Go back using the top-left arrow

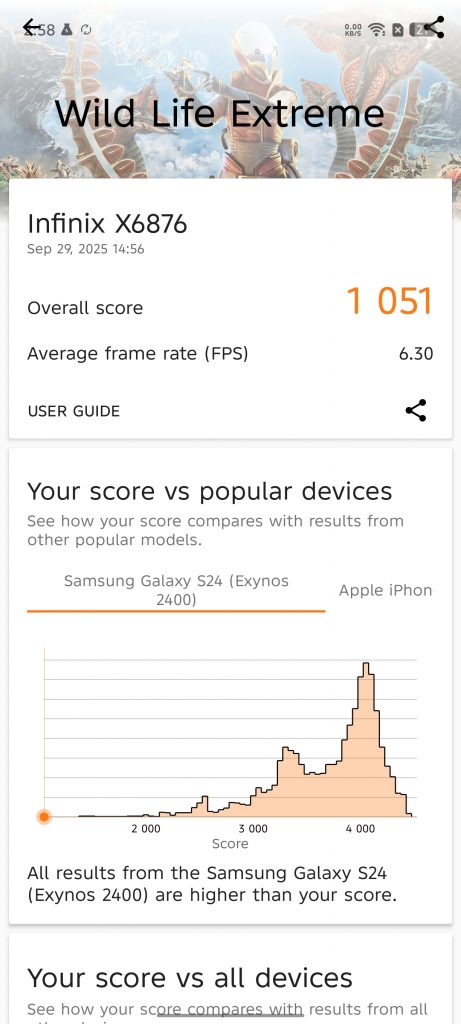pyautogui.click(x=31, y=27)
